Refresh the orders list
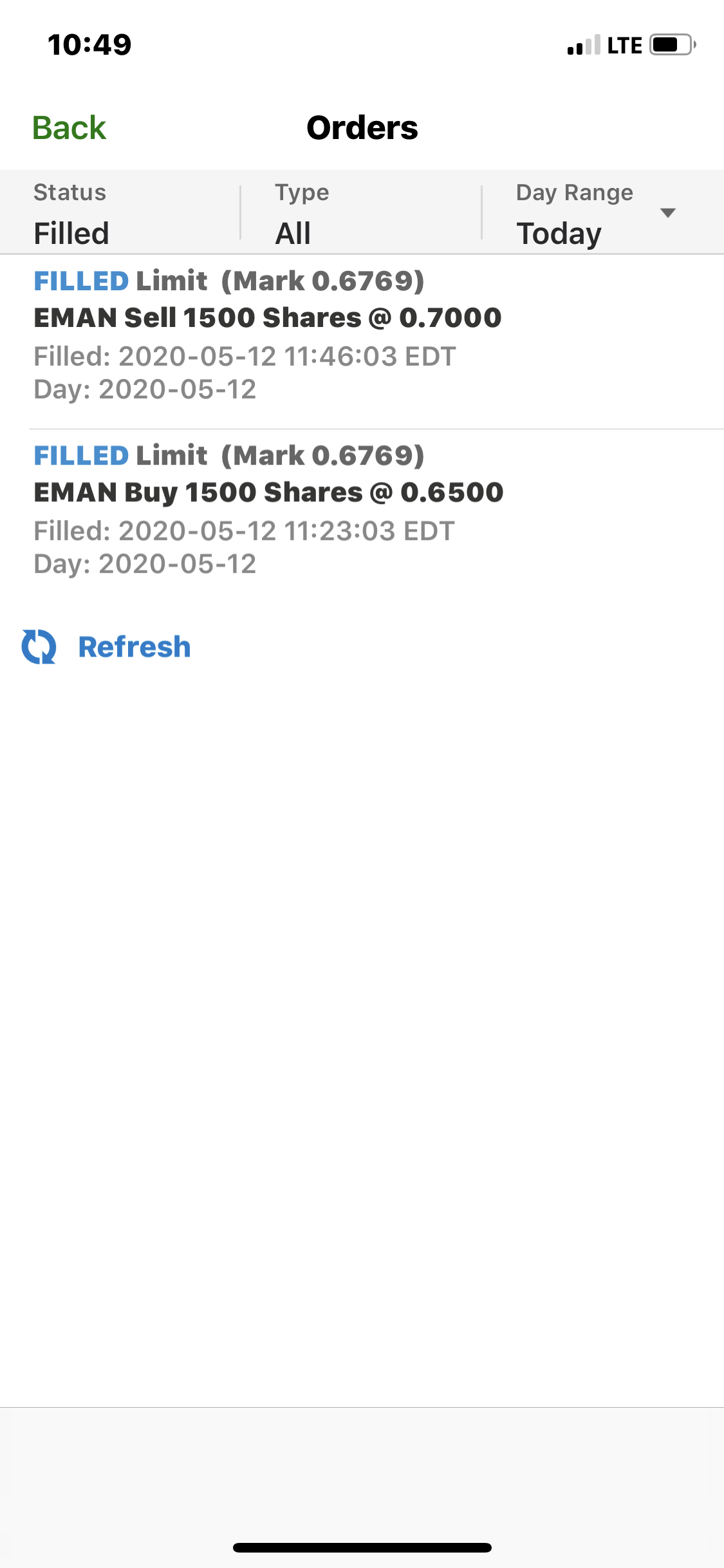724x1568 pixels. [107, 647]
